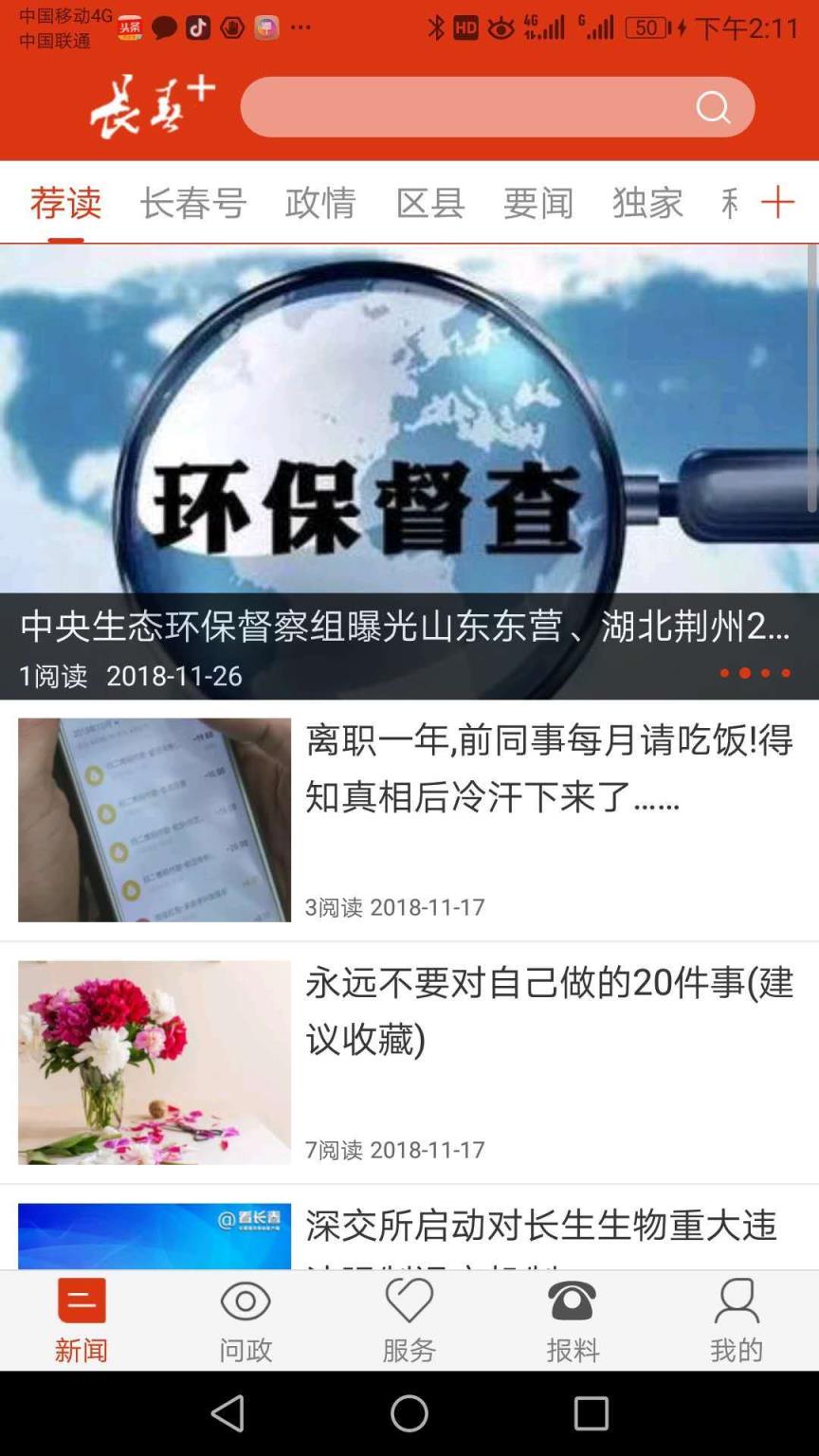The height and width of the screenshot is (1456, 819).
Task: Open the flower bouquet article thumbnail
Action: [154, 1063]
